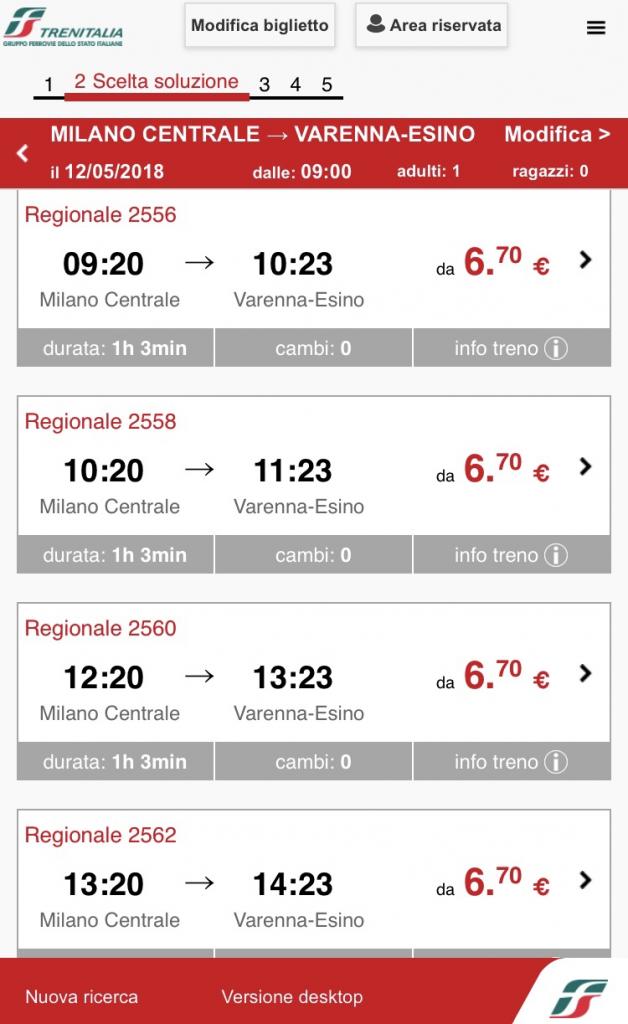This screenshot has height=1024, width=628.
Task: Switch to Versione desktop
Action: (292, 997)
